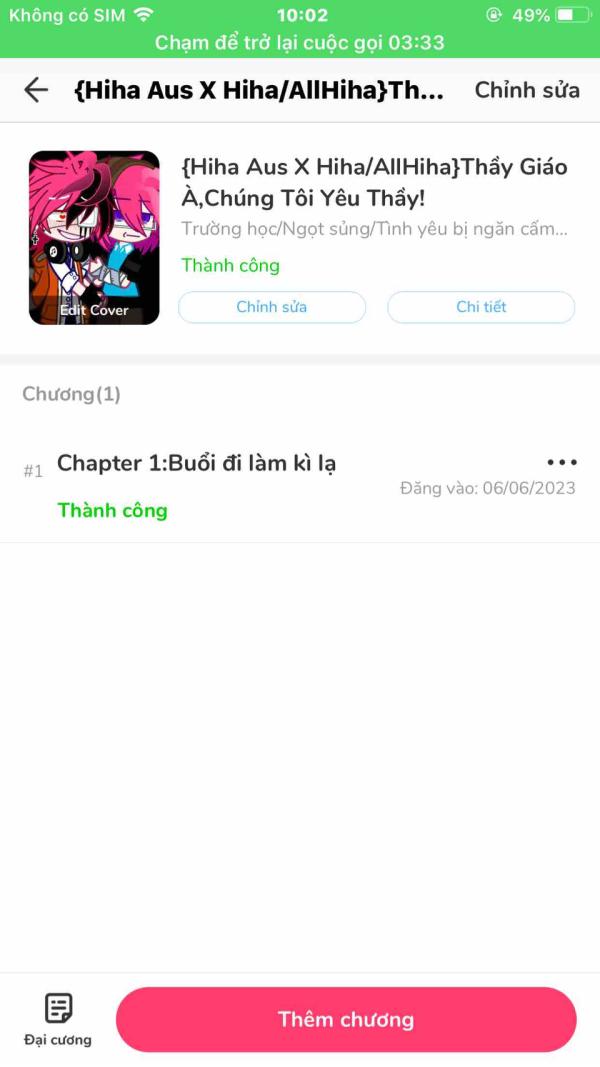Screen dimensions: 600x1067
Task: Tap the Chỉnh sửa button under the title
Action: pyautogui.click(x=272, y=307)
